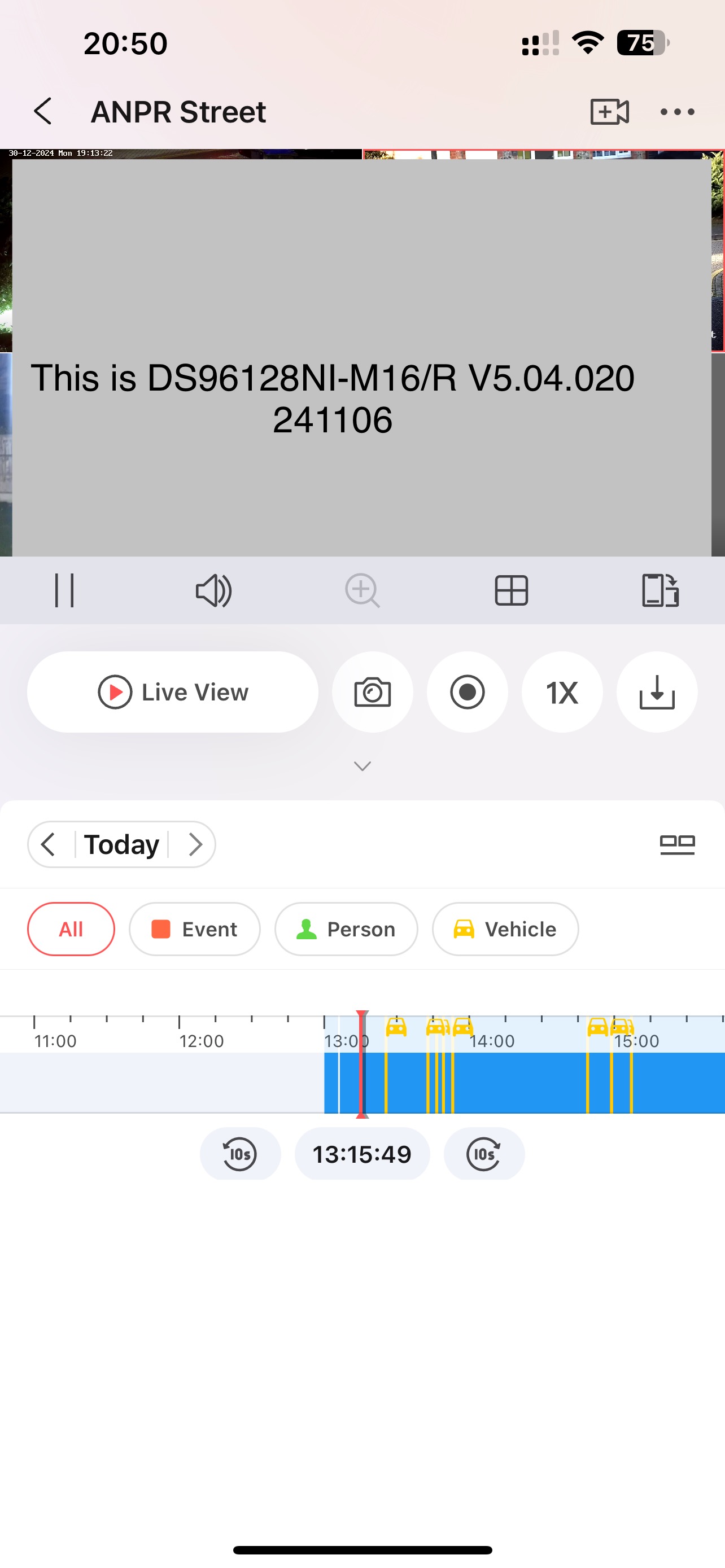This screenshot has height=1568, width=725.
Task: Start recording a clip
Action: [468, 692]
